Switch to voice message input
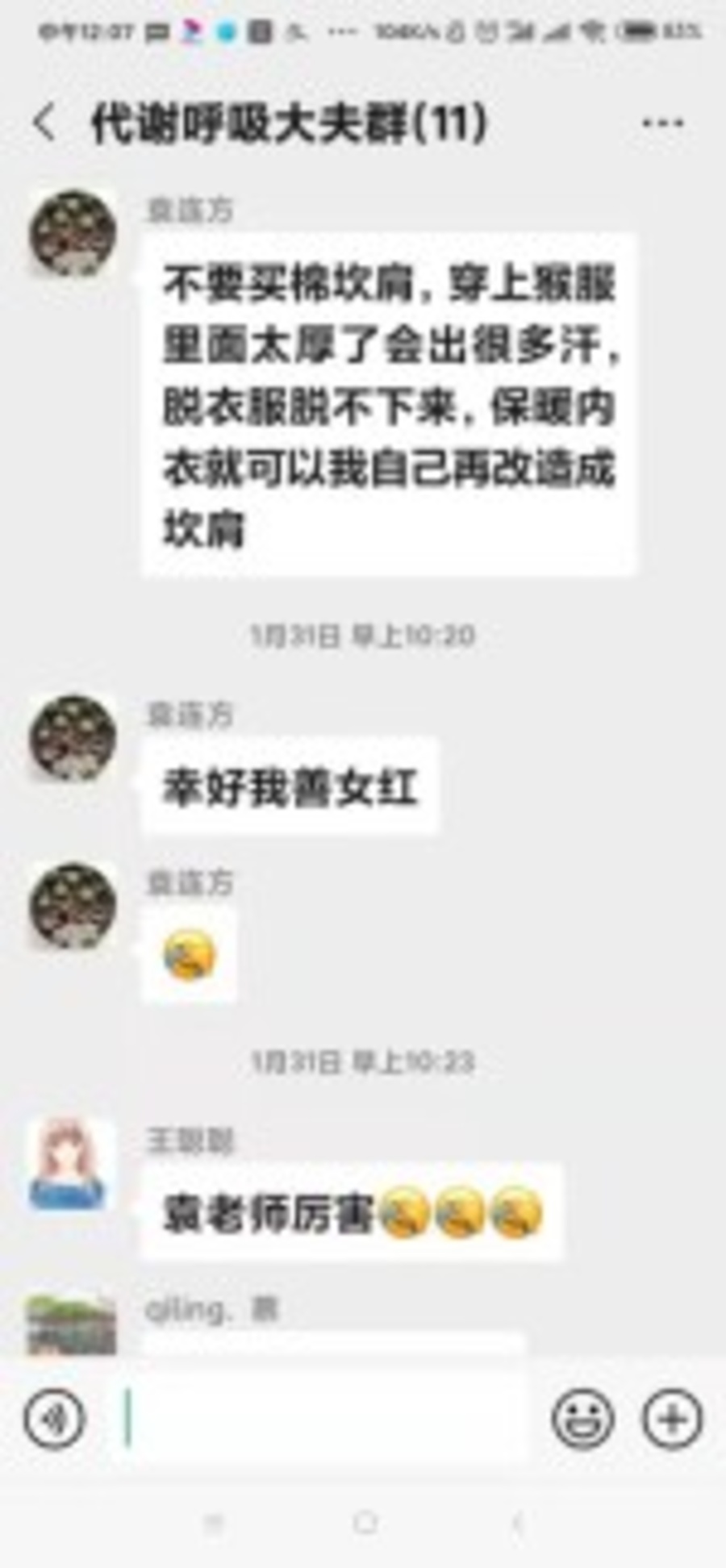 tap(54, 1418)
